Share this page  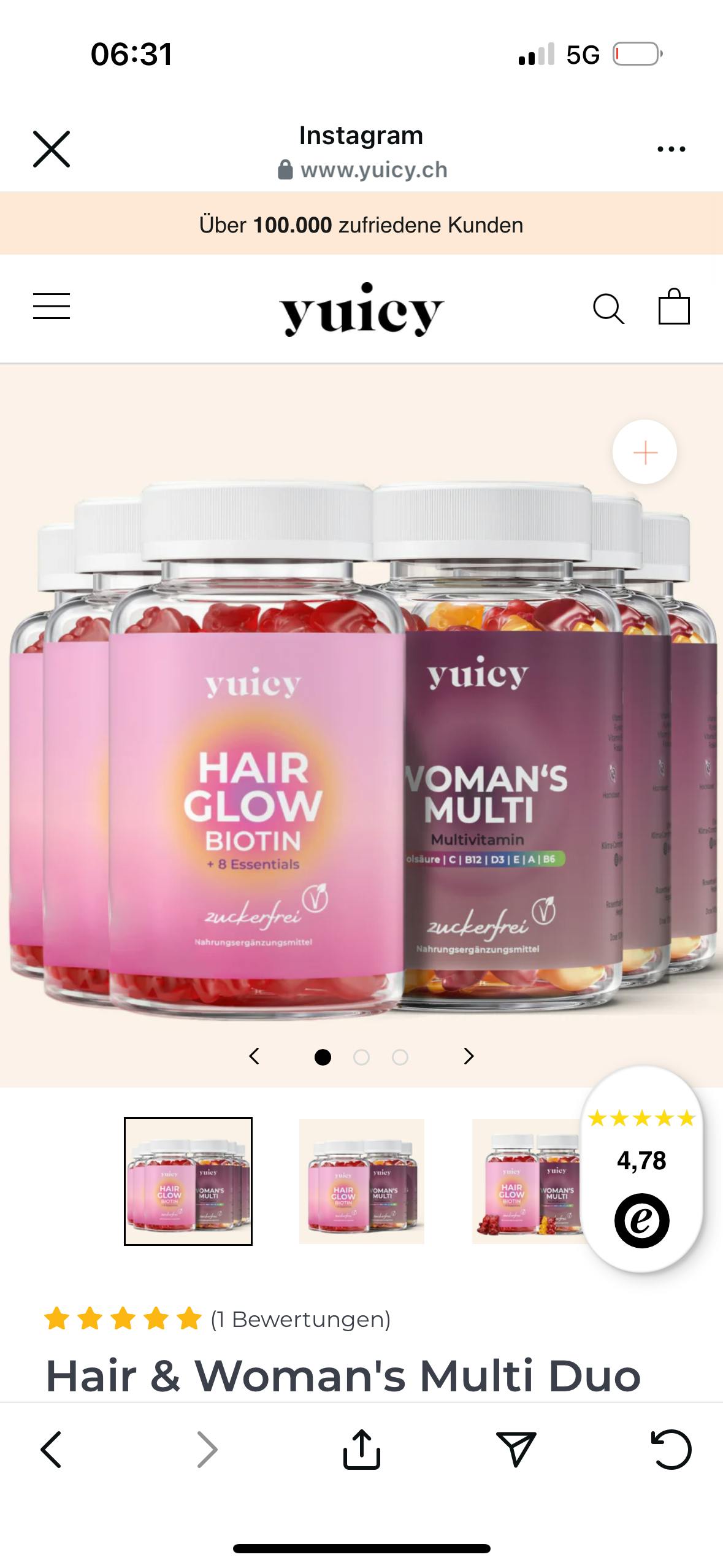coord(361,1450)
